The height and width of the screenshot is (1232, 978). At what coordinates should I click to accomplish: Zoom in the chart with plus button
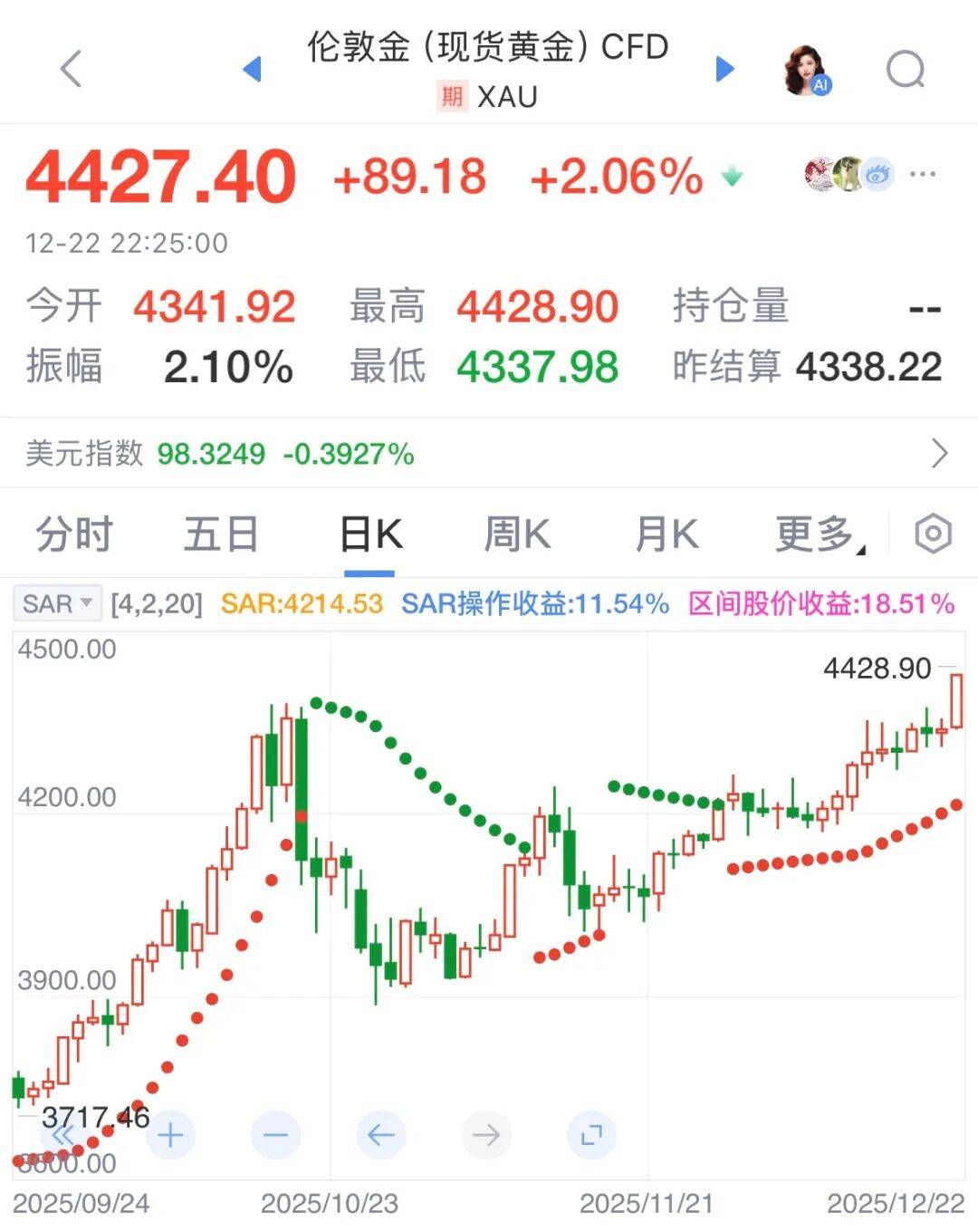click(170, 1134)
